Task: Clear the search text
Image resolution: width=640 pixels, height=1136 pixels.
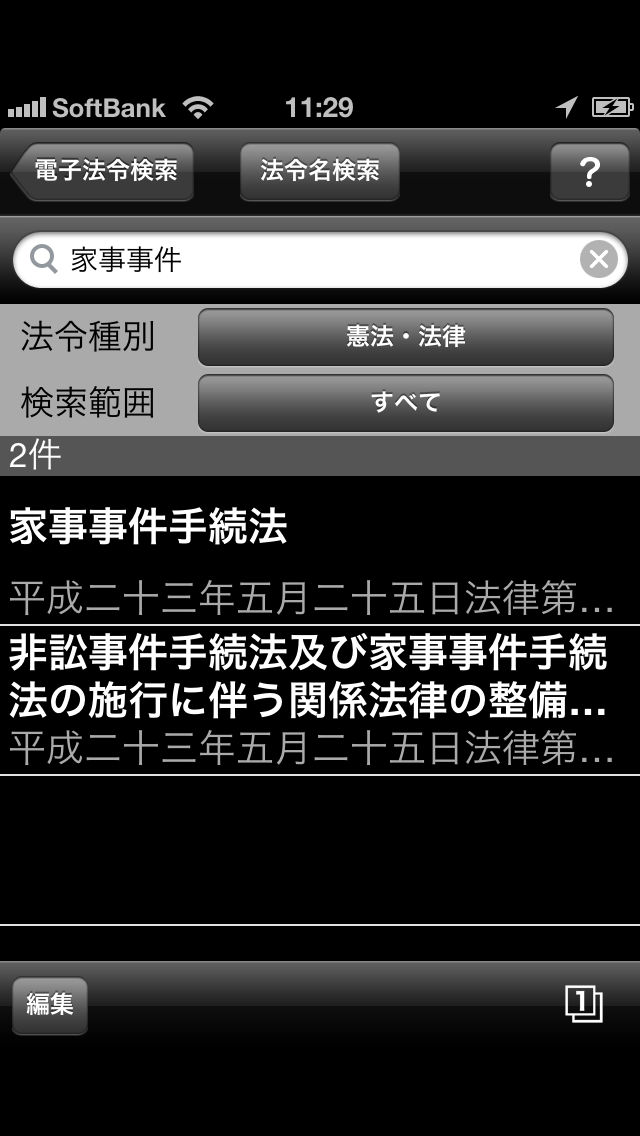Action: [x=598, y=261]
